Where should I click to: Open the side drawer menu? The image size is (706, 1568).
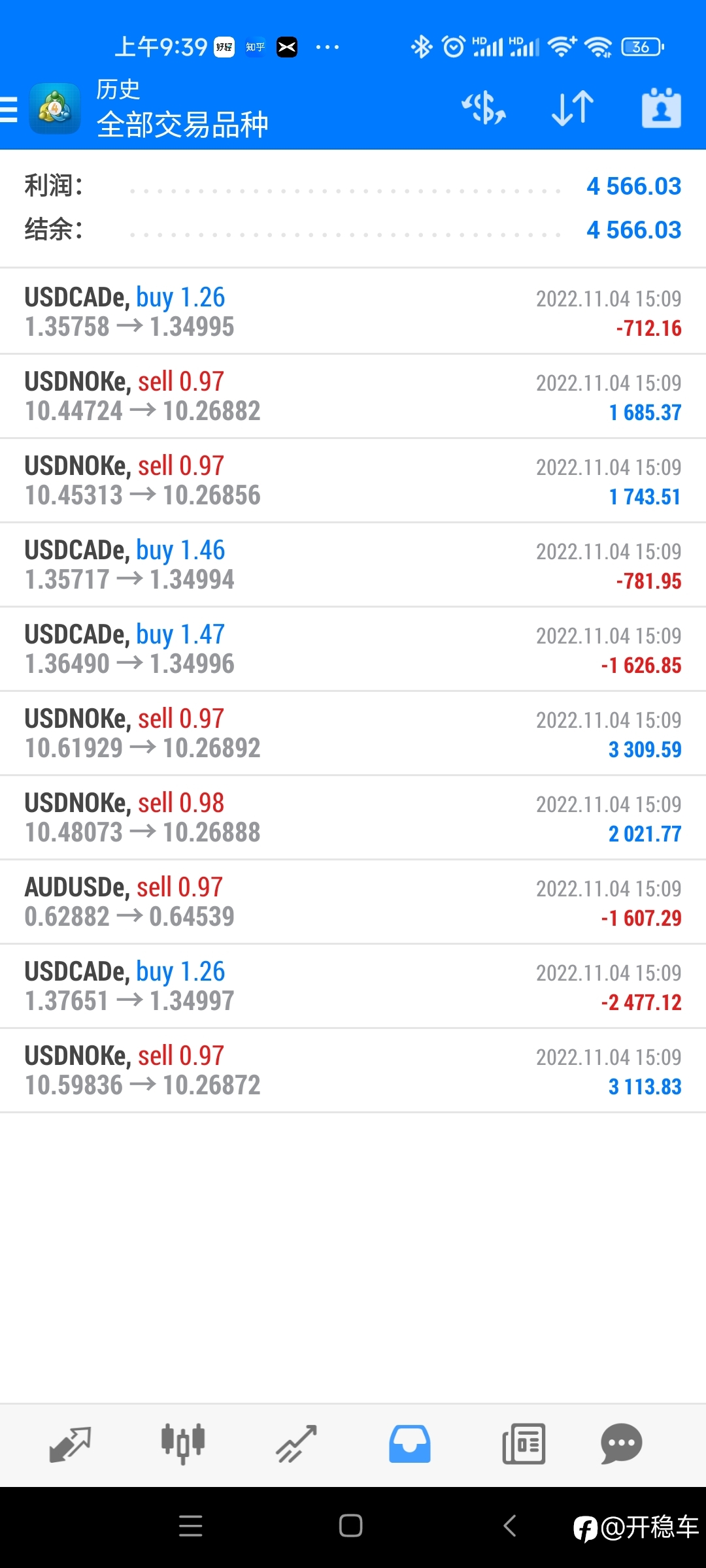pyautogui.click(x=8, y=109)
